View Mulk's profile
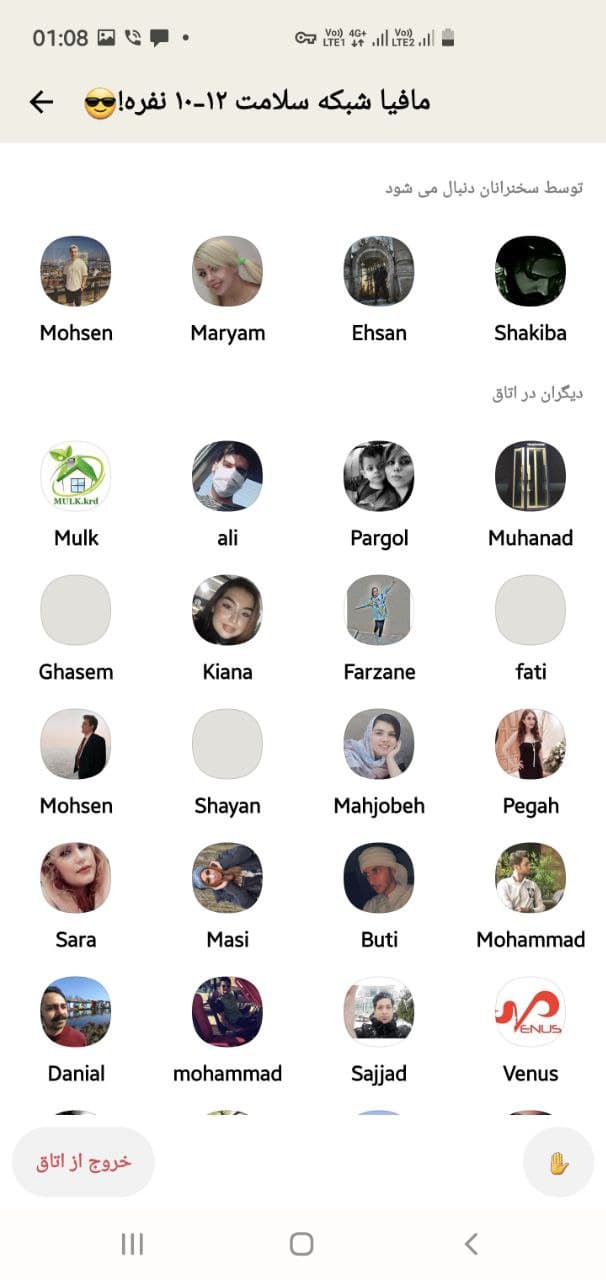Screen dimensions: 606x1280 pyautogui.click(x=76, y=476)
